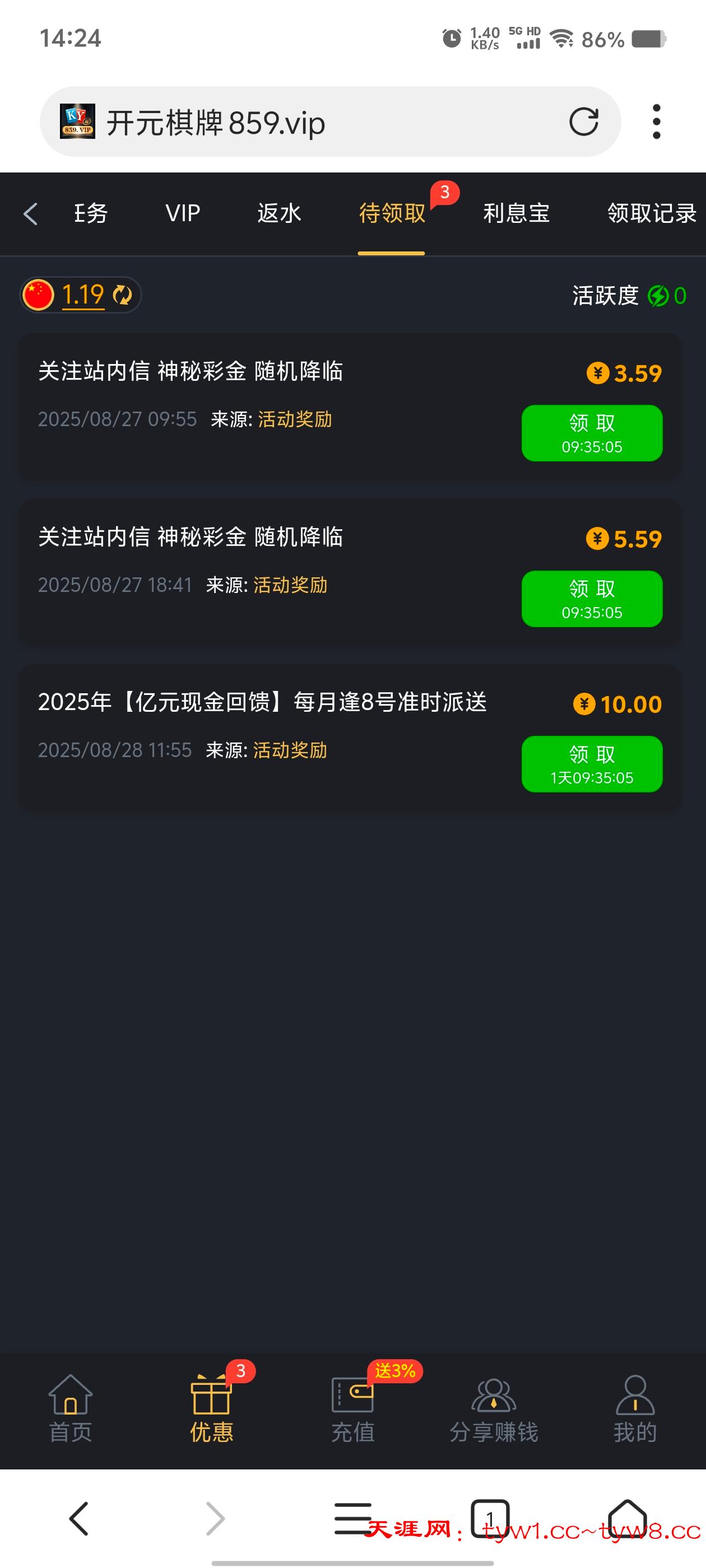Open the 我的 profile tab
This screenshot has height=1568, width=706.
pyautogui.click(x=635, y=1408)
